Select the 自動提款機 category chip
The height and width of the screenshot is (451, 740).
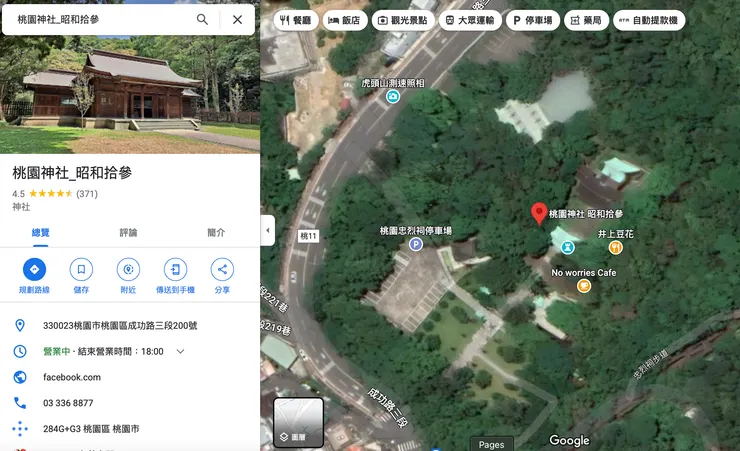pos(649,20)
